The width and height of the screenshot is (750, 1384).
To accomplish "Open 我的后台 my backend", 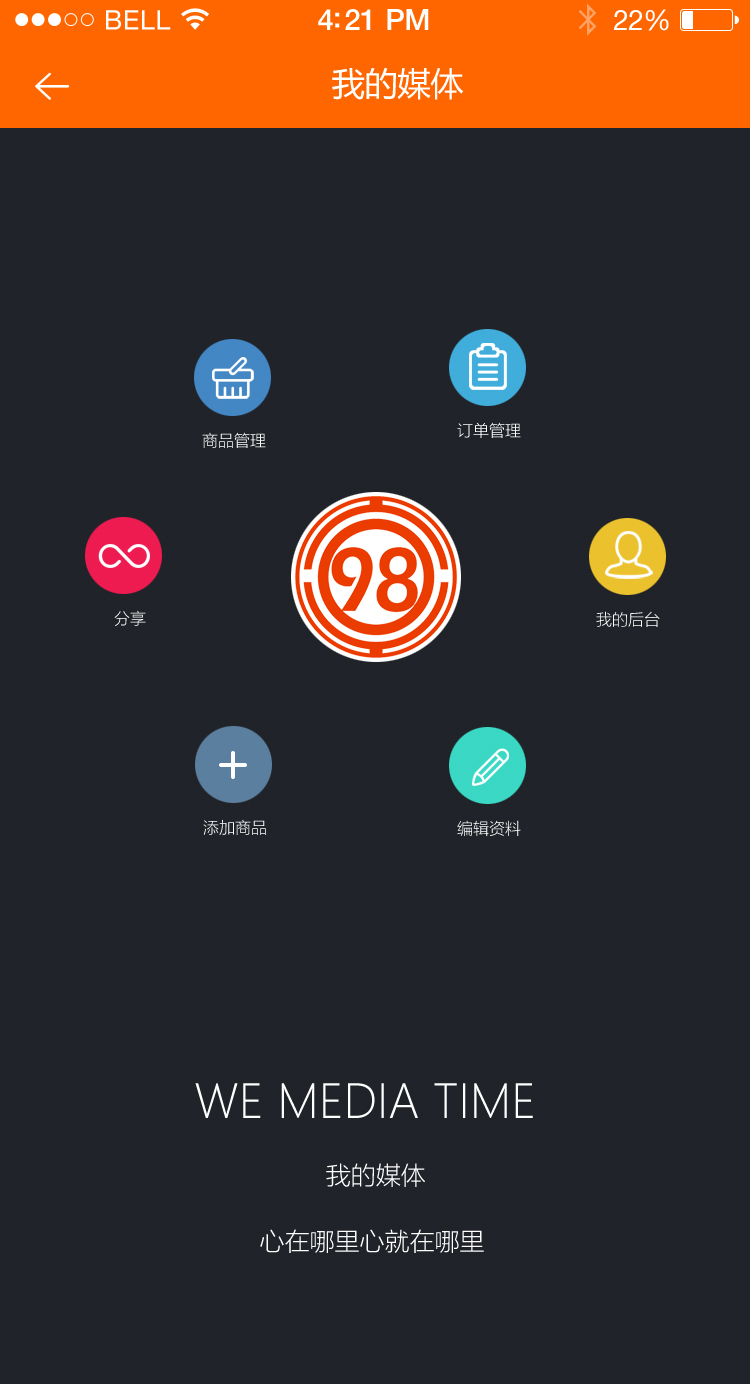I will pyautogui.click(x=627, y=557).
